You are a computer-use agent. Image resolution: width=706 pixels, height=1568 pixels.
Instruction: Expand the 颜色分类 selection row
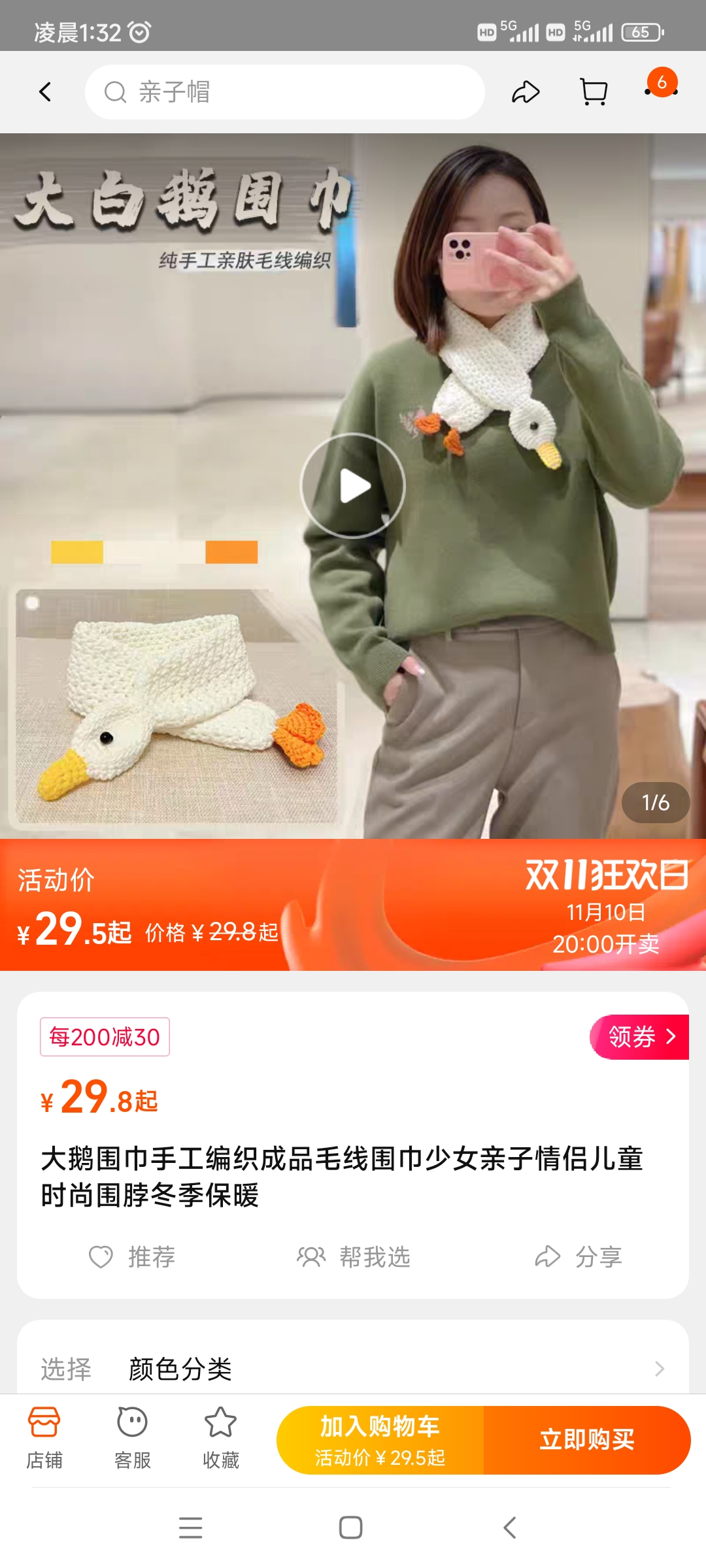coord(353,1368)
